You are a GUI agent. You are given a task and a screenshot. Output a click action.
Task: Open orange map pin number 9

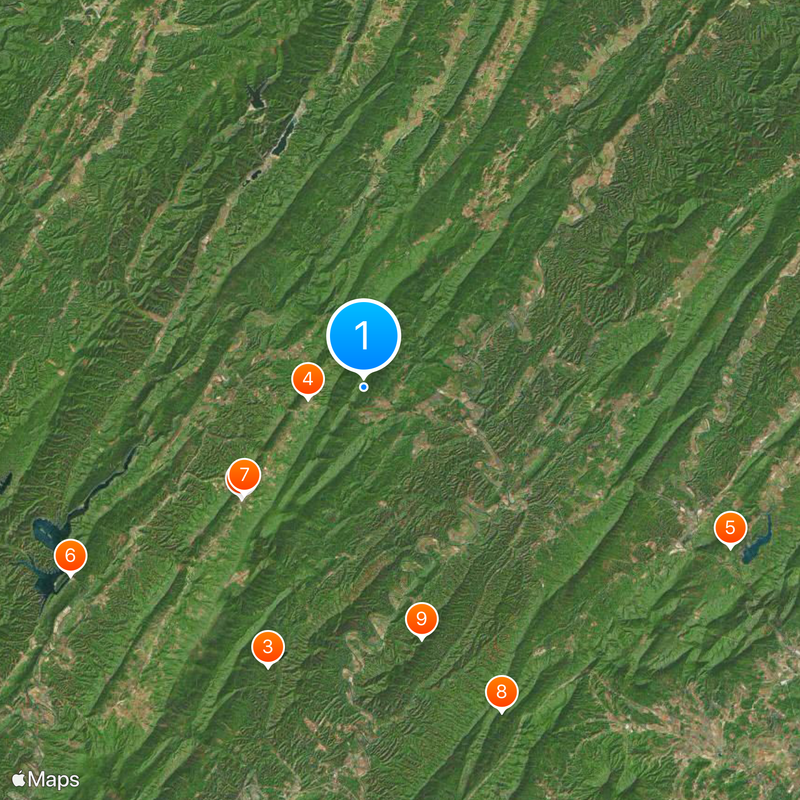[x=421, y=619]
